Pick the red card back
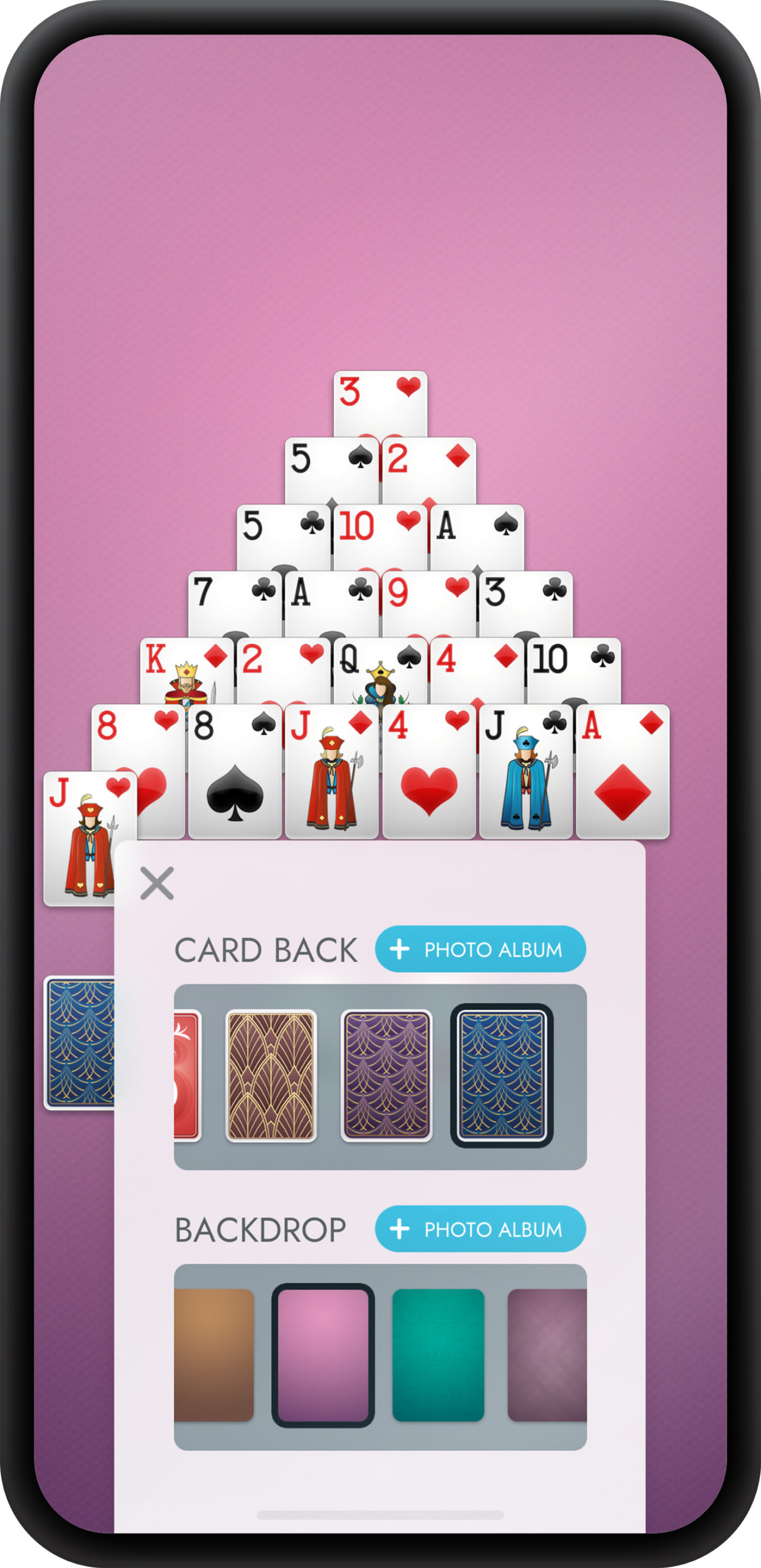 point(187,1076)
